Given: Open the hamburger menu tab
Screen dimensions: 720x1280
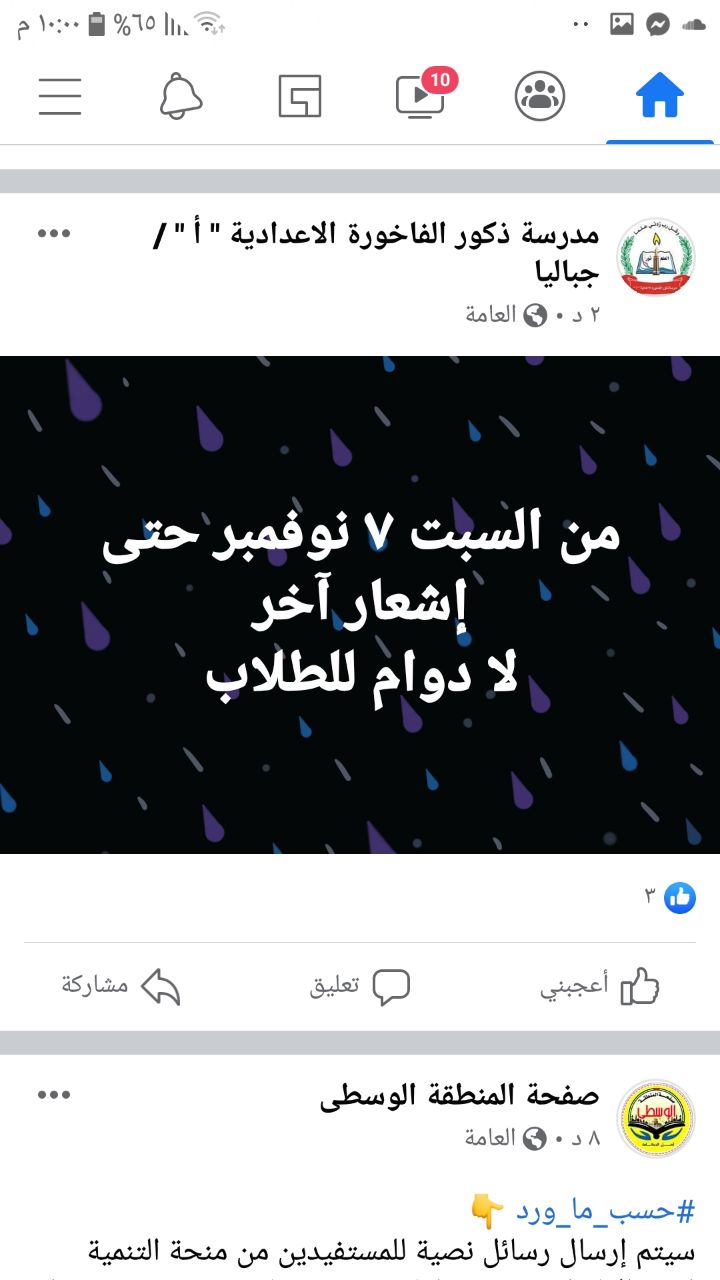Looking at the screenshot, I should tap(60, 97).
